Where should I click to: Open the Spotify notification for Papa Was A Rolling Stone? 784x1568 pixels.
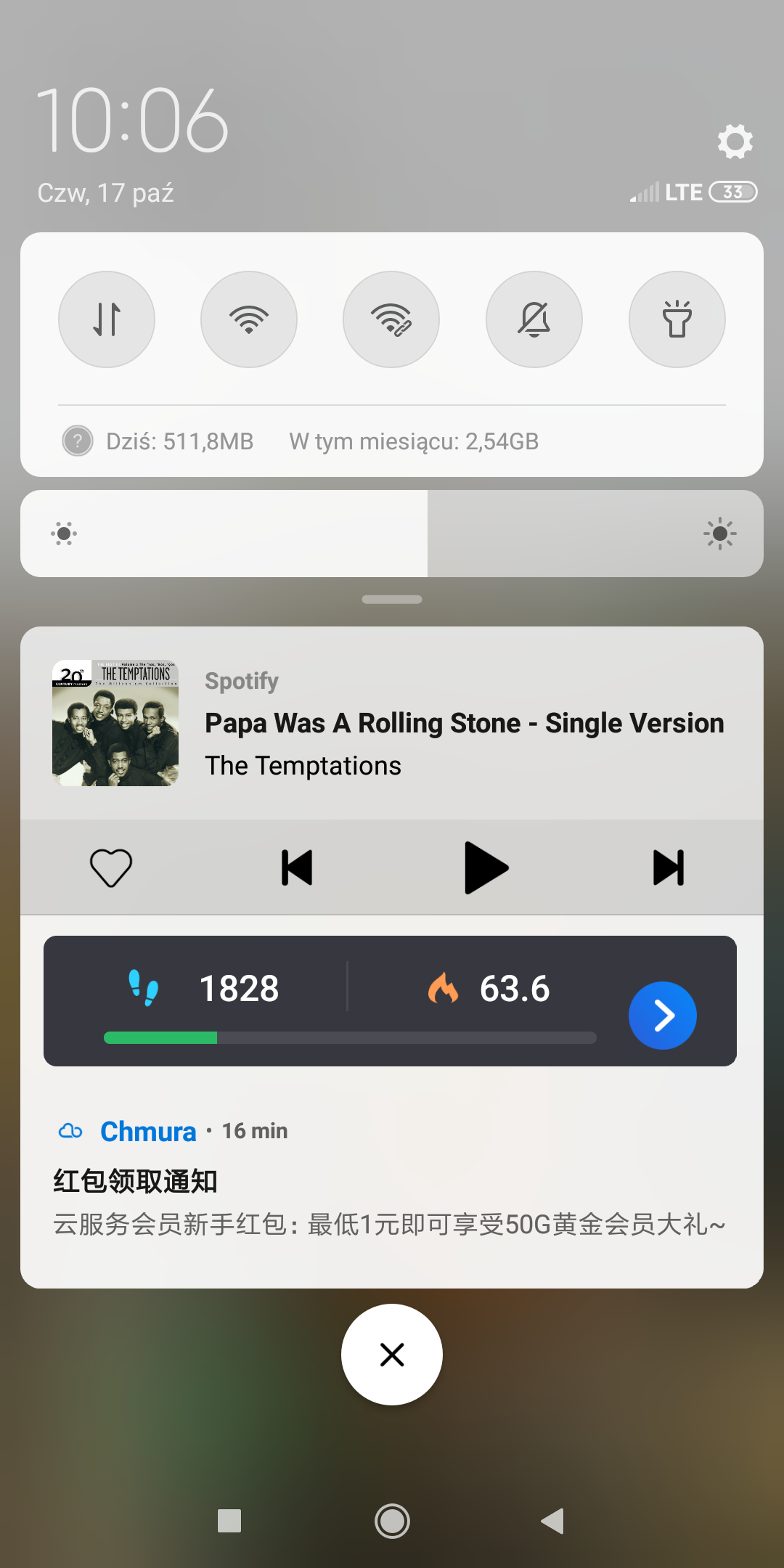coord(465,723)
